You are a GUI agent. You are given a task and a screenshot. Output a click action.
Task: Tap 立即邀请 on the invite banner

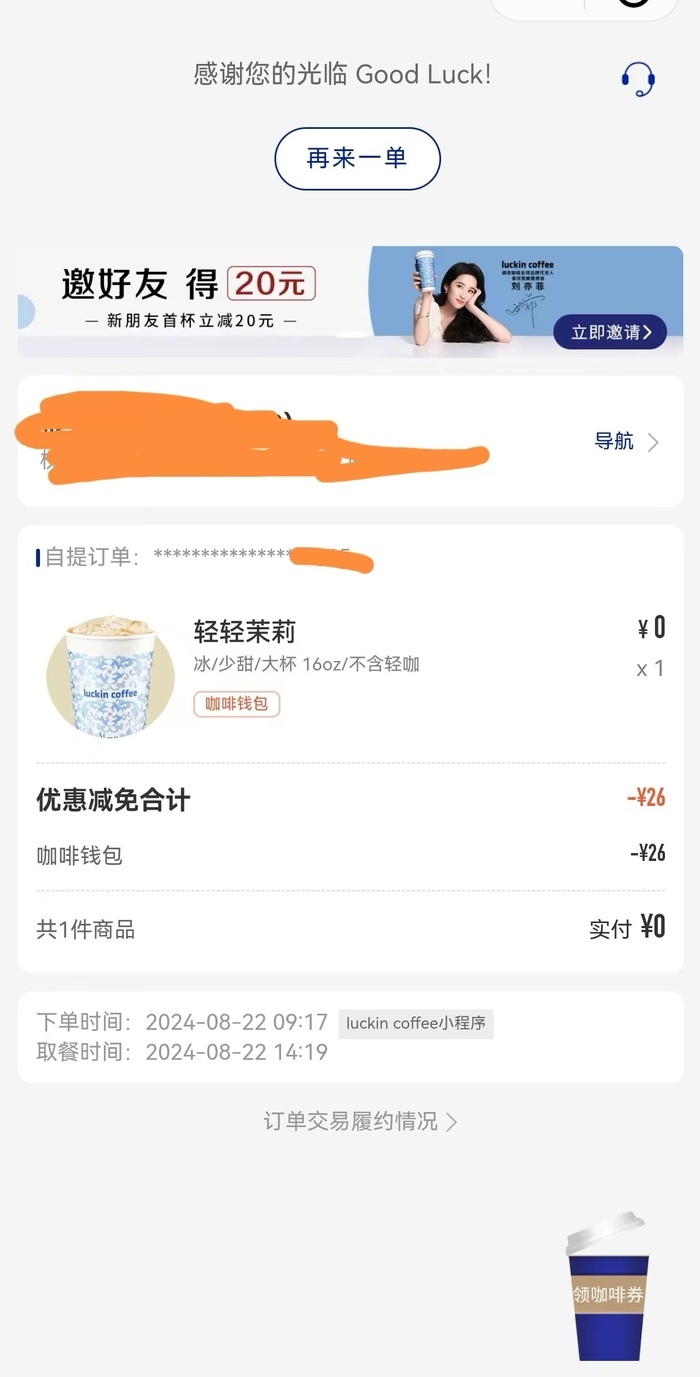coord(610,332)
